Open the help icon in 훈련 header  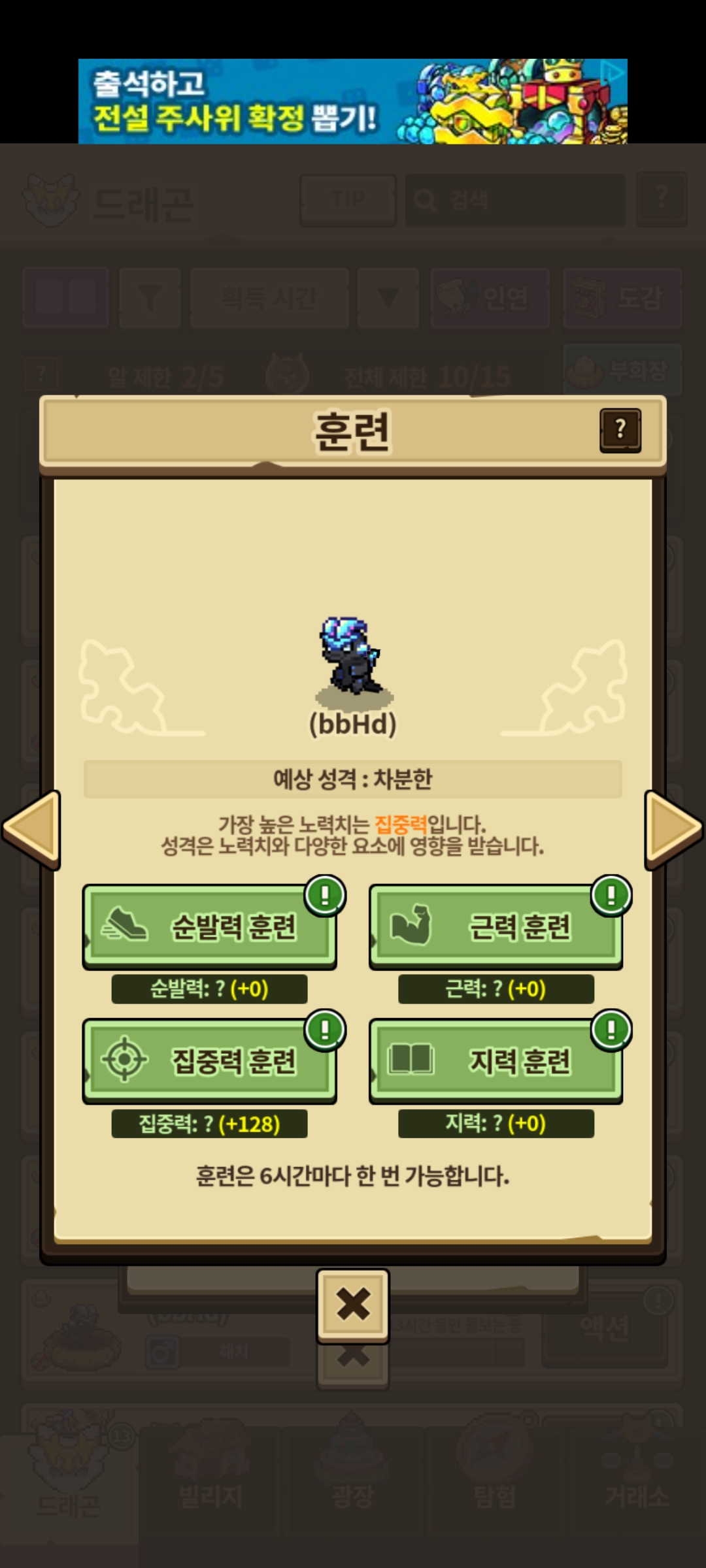(x=620, y=431)
